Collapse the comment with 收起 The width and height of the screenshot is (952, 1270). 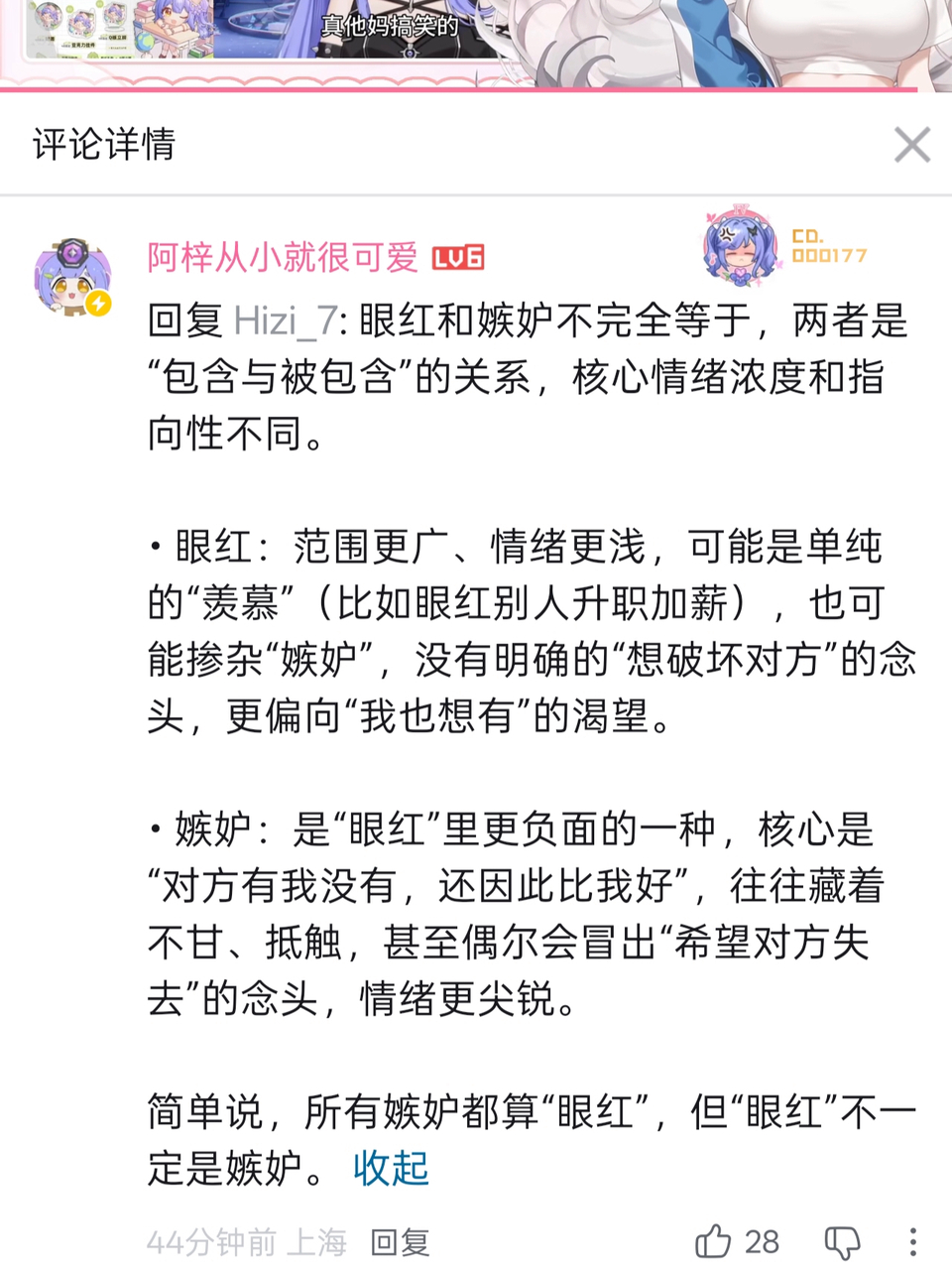[x=391, y=1168]
